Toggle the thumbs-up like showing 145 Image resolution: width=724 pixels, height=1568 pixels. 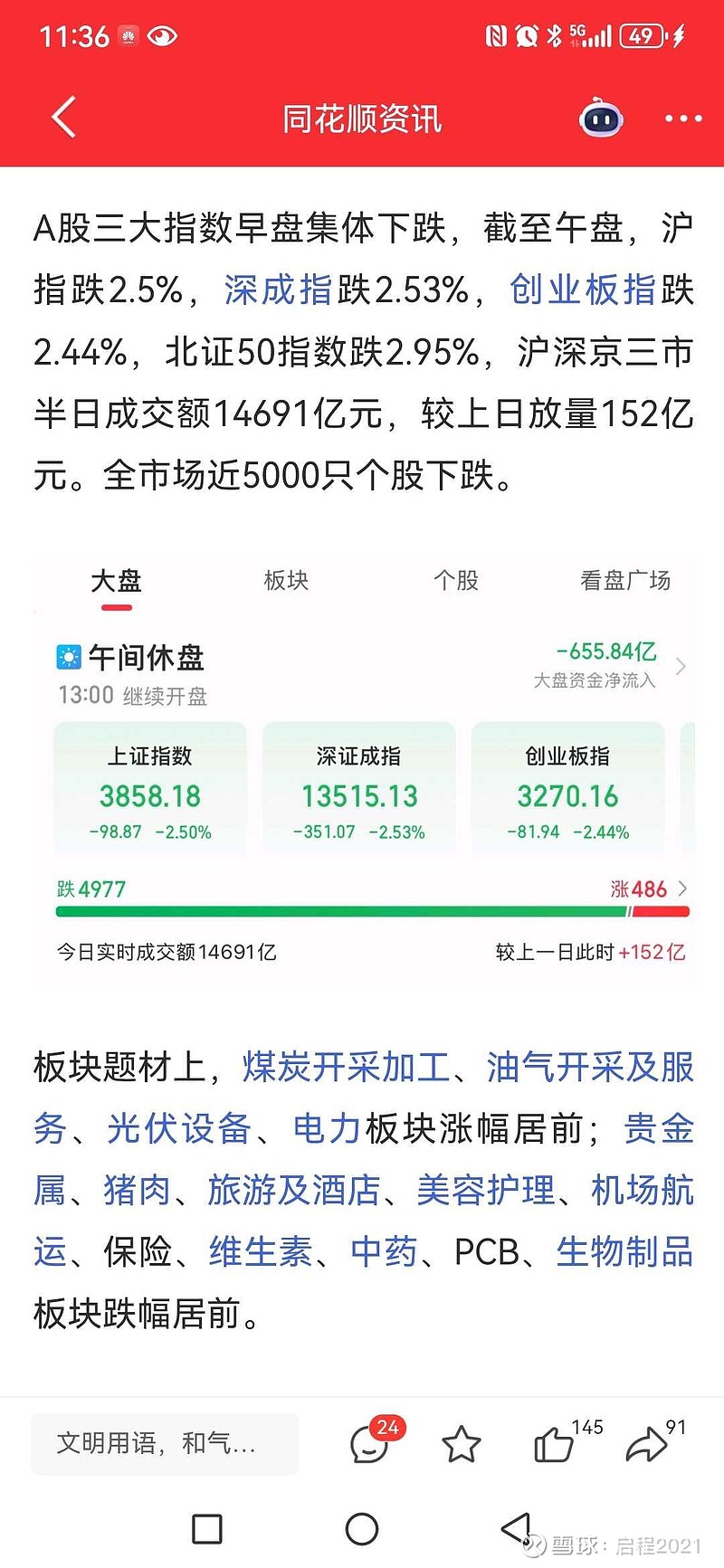coord(555,1445)
